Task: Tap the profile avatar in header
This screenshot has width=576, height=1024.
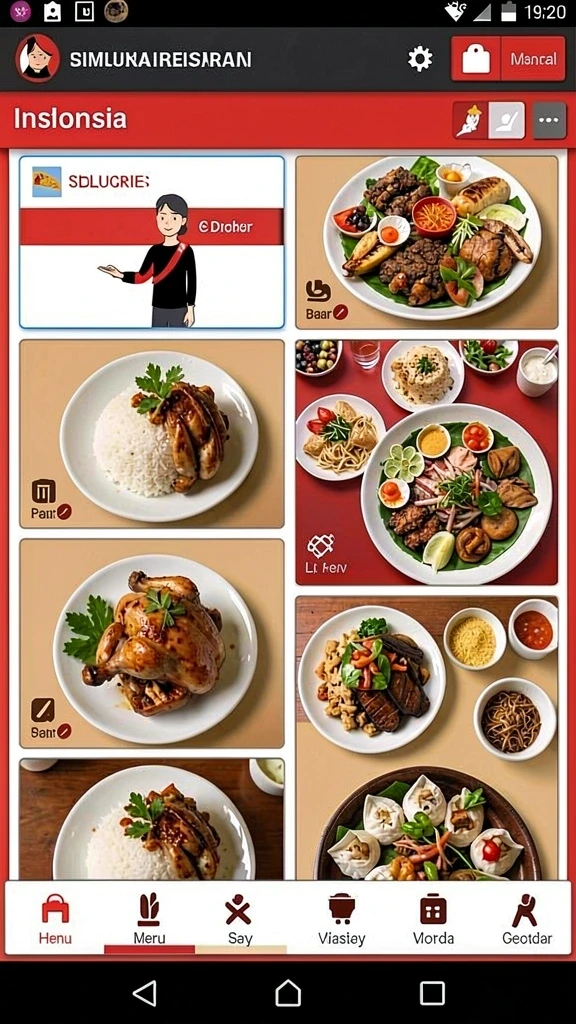Action: pyautogui.click(x=37, y=58)
